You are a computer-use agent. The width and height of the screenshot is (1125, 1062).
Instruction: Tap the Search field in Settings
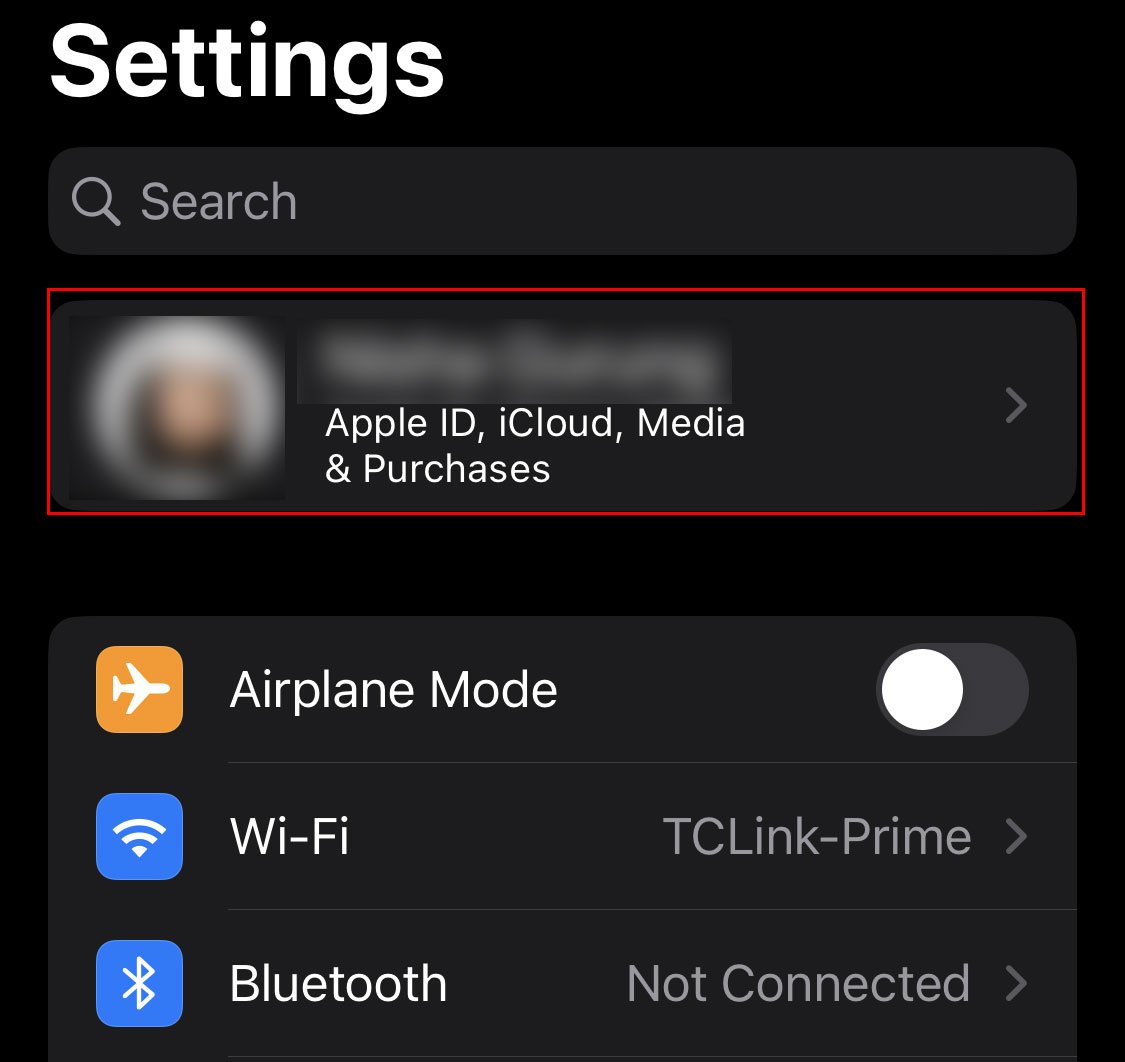tap(560, 201)
